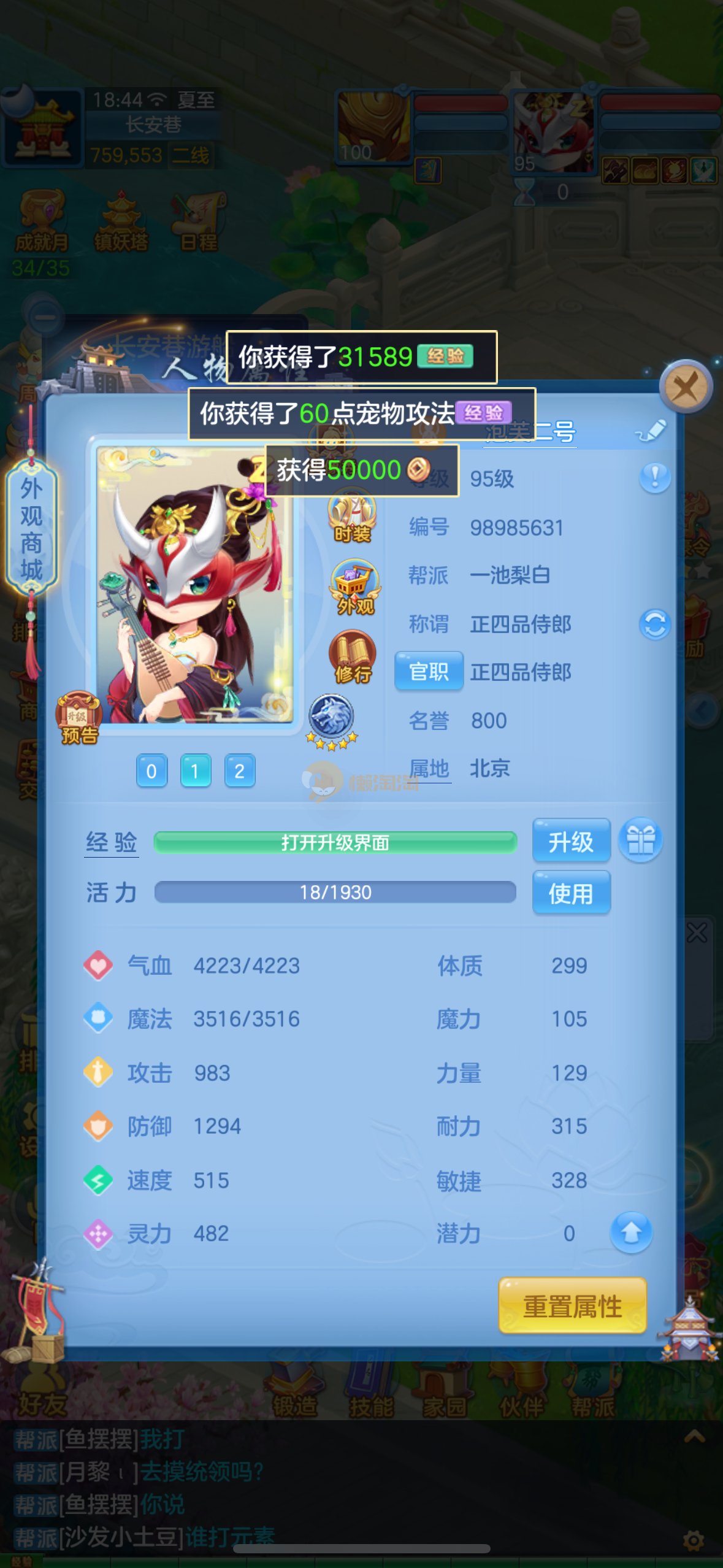Select outfit slot 0
The height and width of the screenshot is (1568, 723).
(151, 771)
